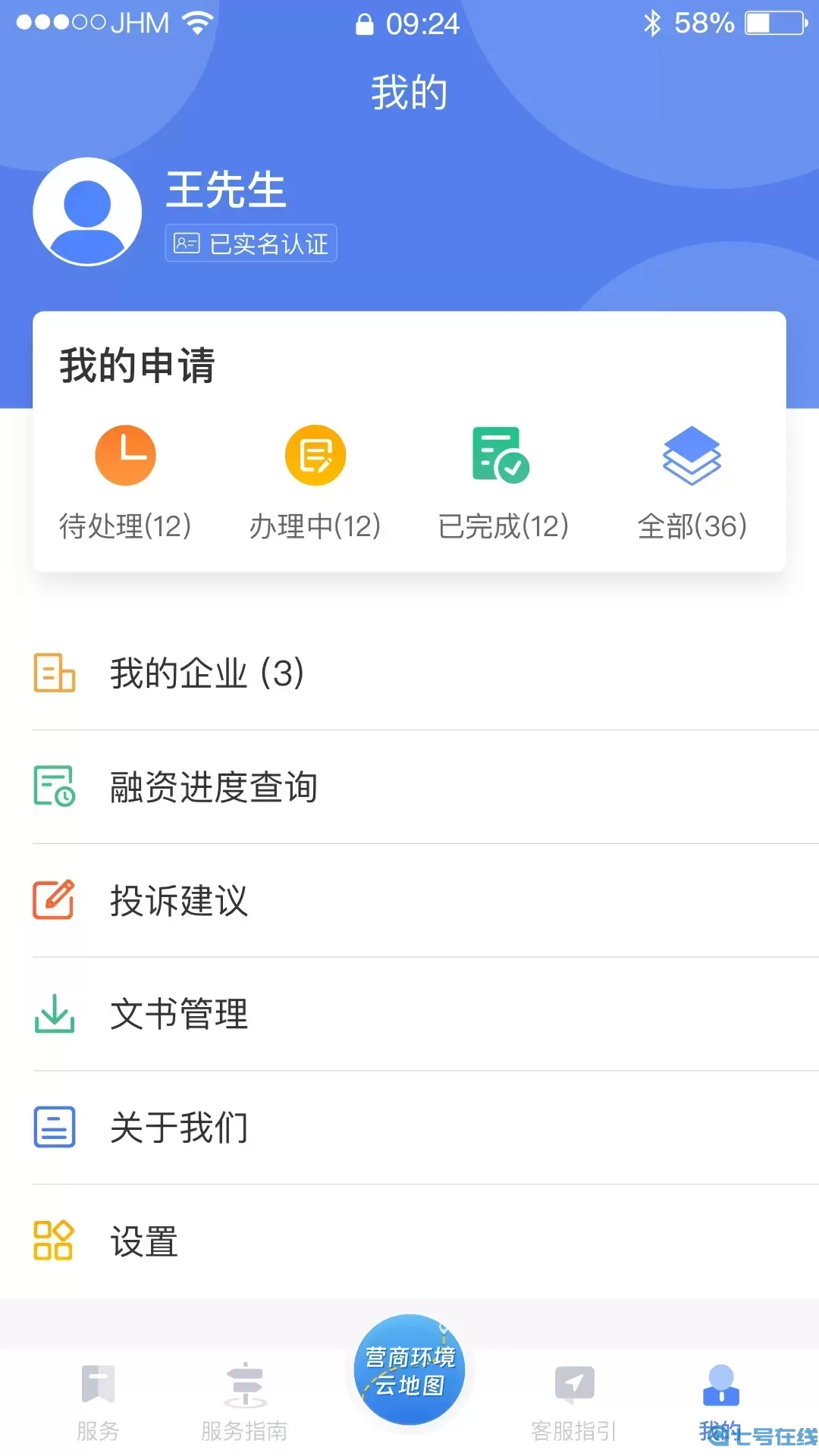Open the 关于我们 document icon
The image size is (819, 1456).
pyautogui.click(x=53, y=1128)
